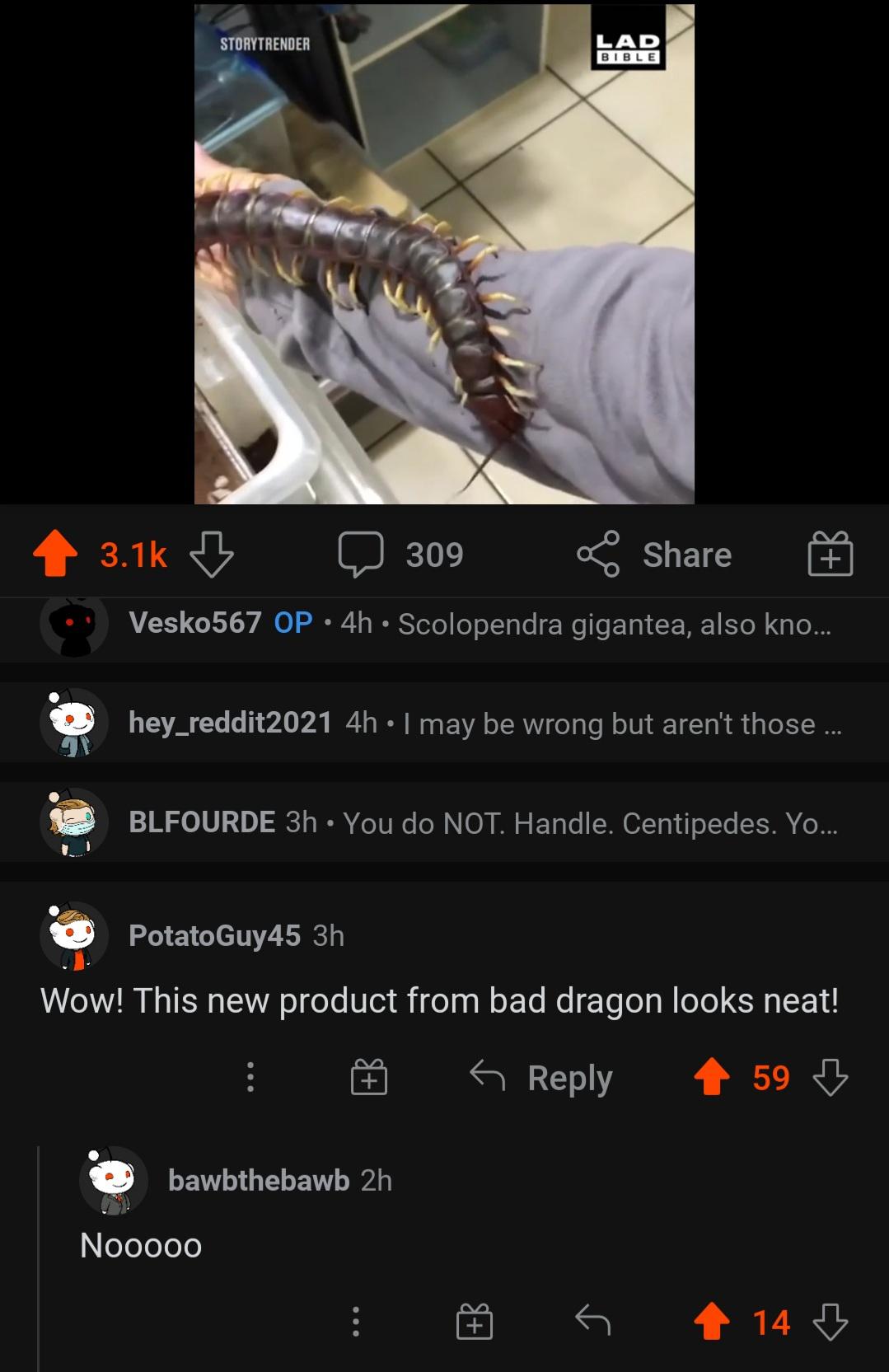Open the post's 309 comments
889x1372 pixels.
[x=402, y=554]
